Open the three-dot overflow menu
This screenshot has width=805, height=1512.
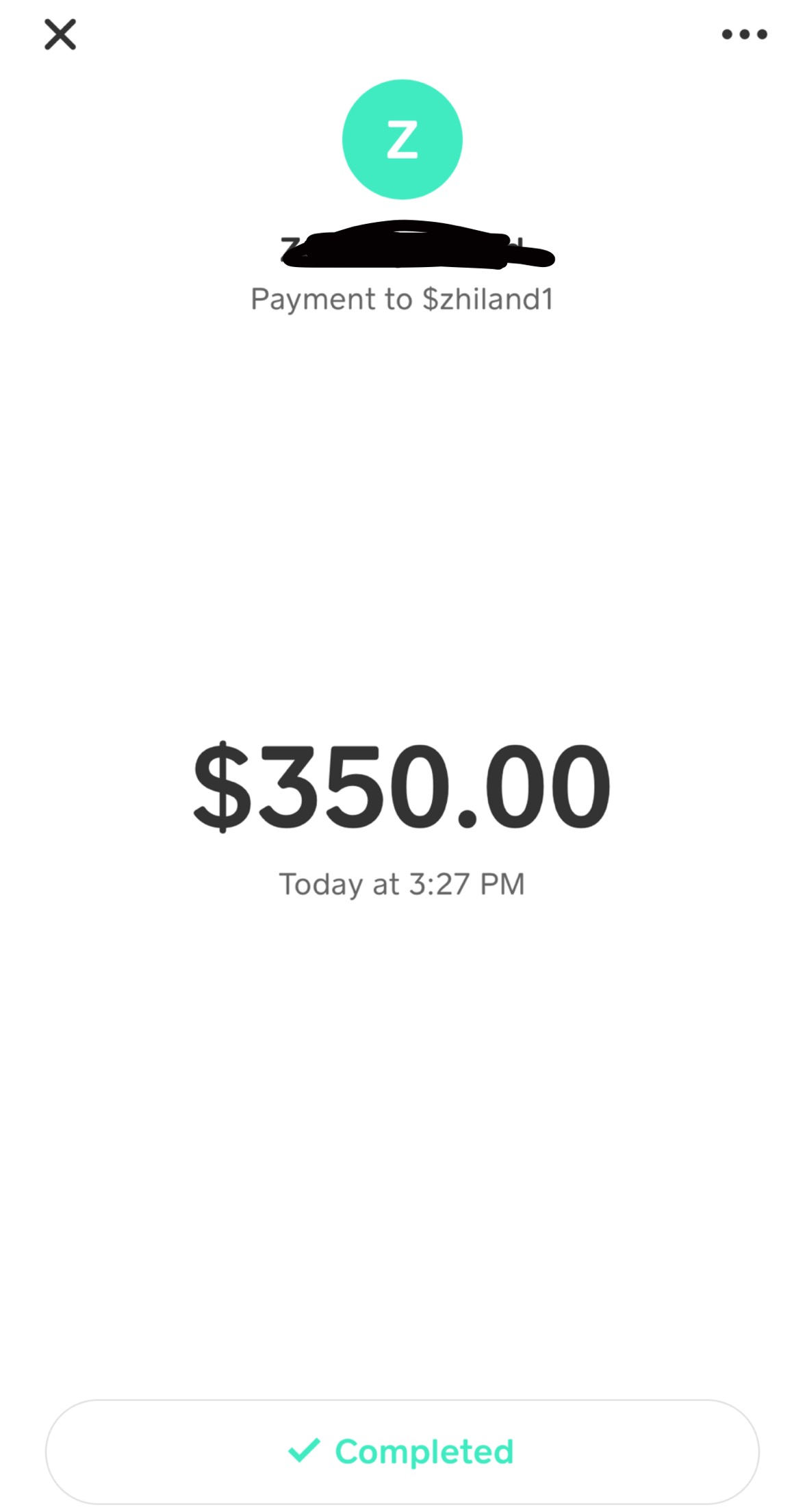click(x=744, y=34)
